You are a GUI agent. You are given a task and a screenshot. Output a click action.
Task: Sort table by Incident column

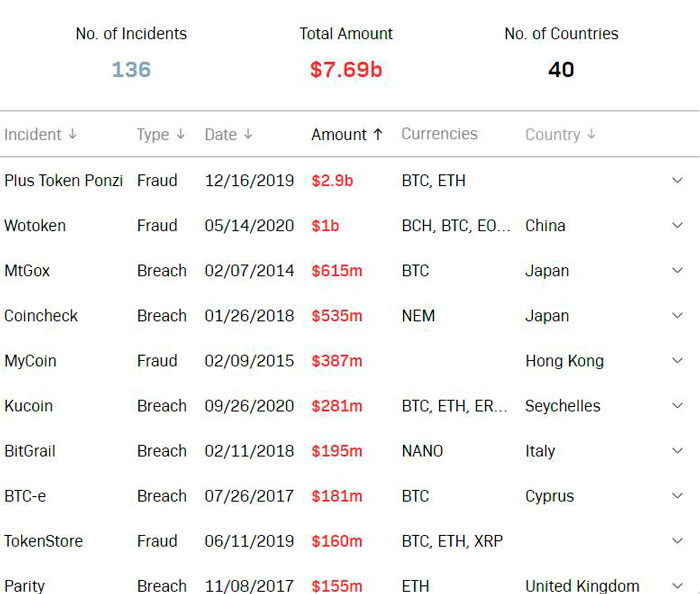(40, 134)
